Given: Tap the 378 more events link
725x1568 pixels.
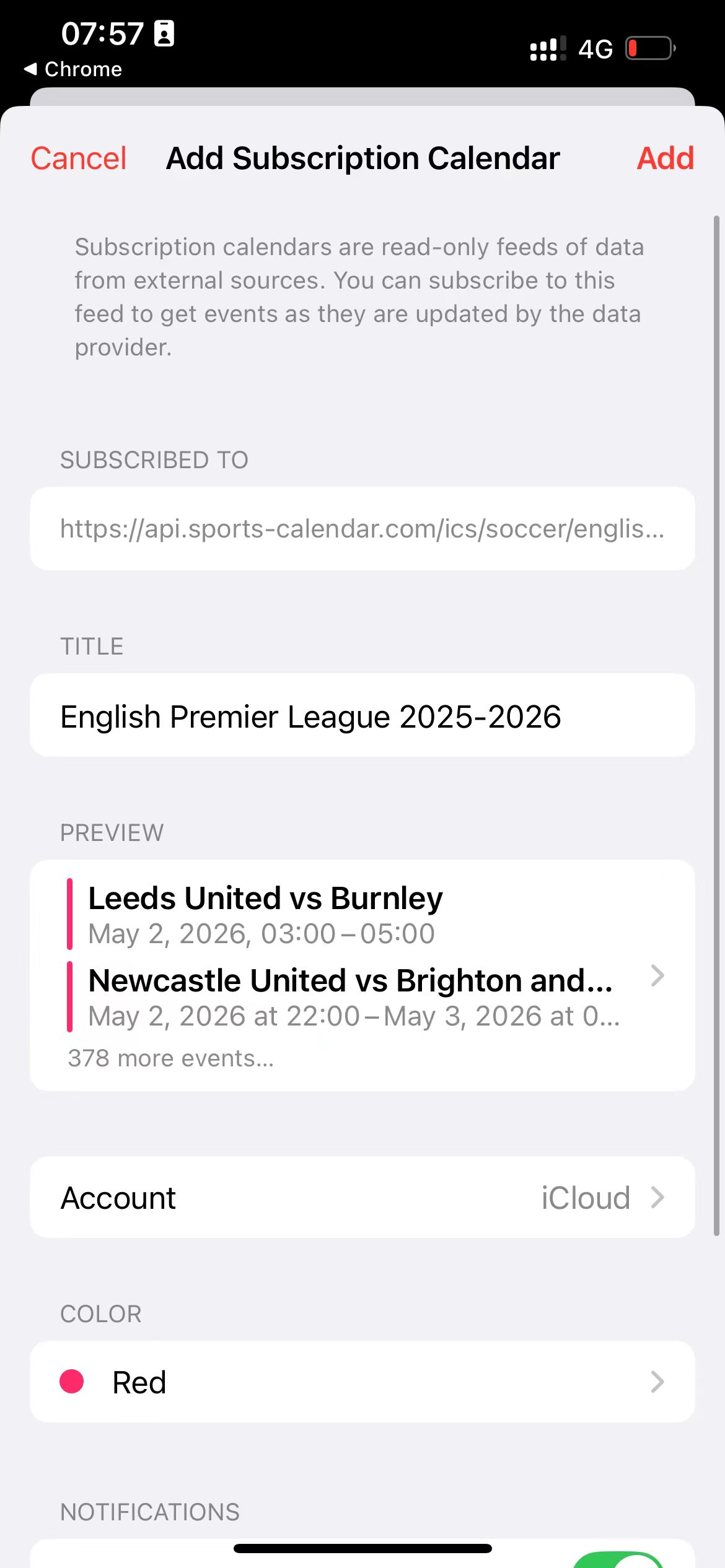Looking at the screenshot, I should [x=172, y=1058].
